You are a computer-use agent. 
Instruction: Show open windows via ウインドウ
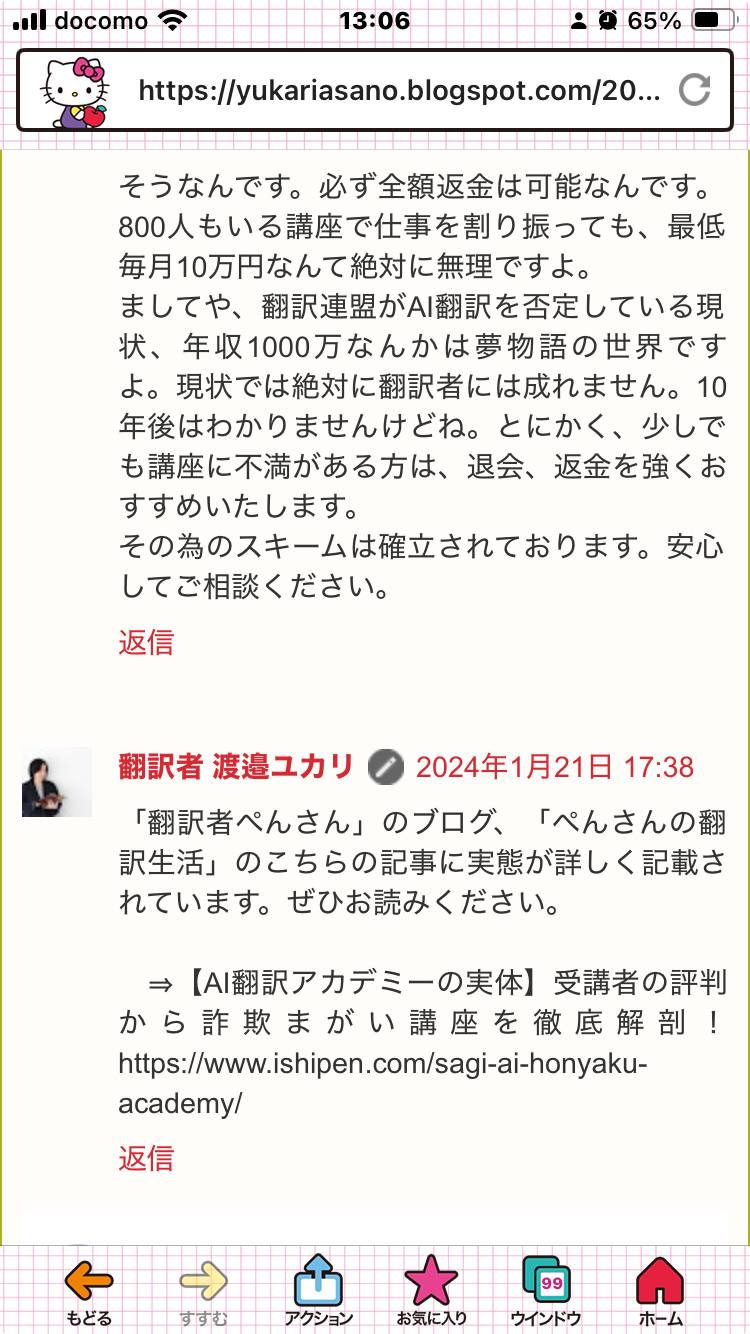coord(546,1292)
